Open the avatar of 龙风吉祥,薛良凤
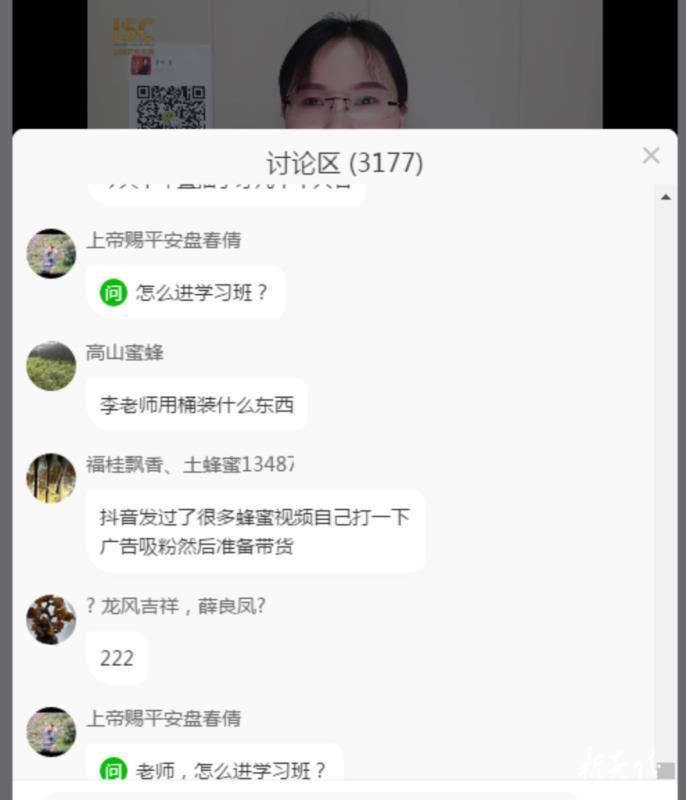 (51, 619)
